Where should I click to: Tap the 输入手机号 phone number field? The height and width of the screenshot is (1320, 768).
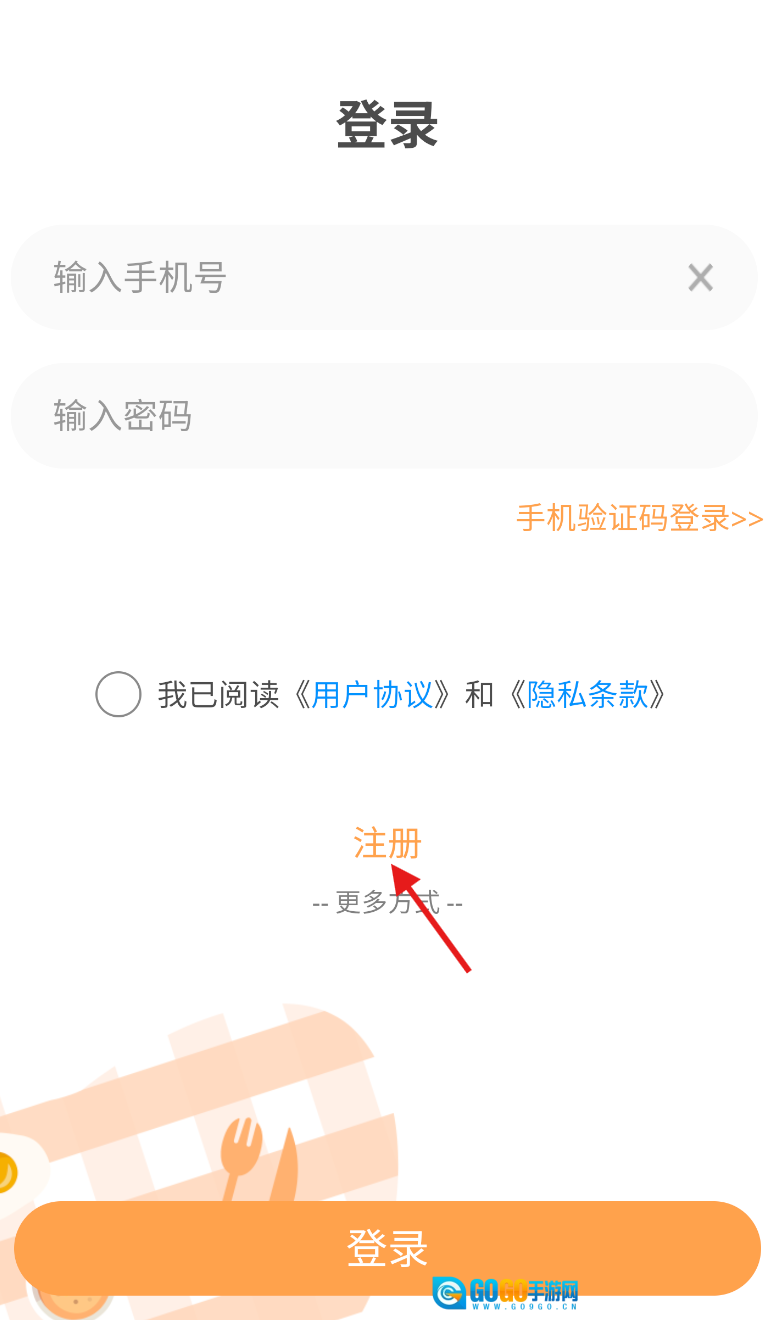point(340,277)
